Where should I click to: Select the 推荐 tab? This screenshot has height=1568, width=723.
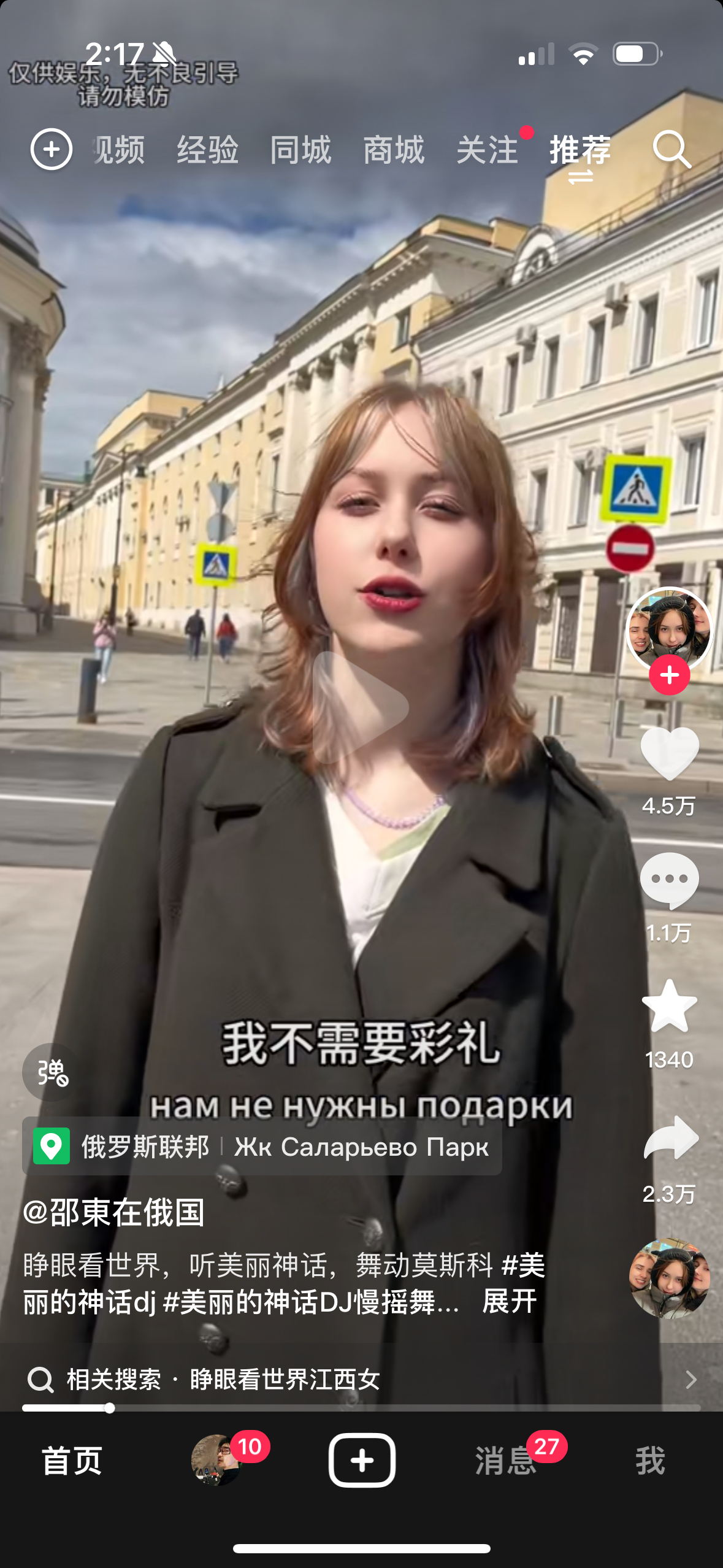coord(580,150)
